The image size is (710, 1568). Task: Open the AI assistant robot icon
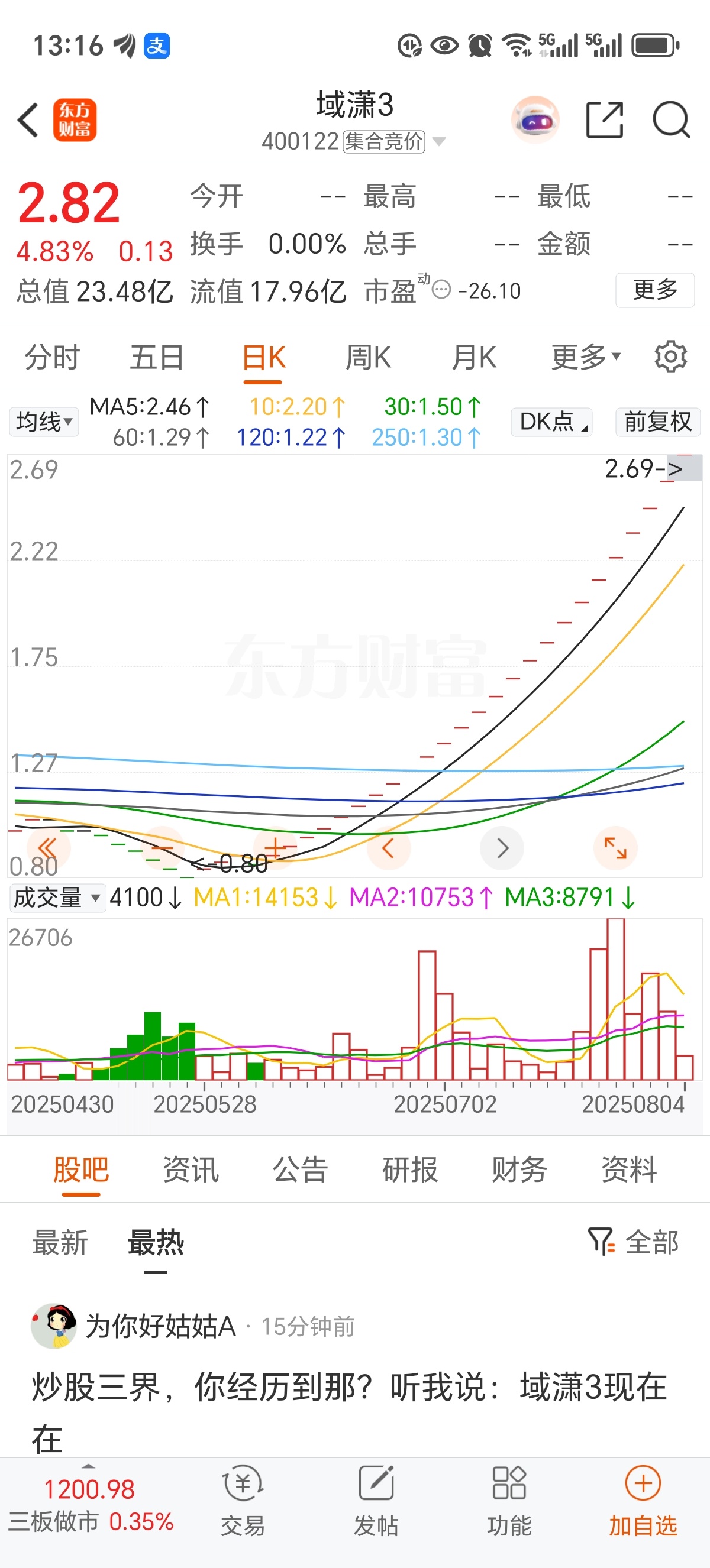click(535, 120)
